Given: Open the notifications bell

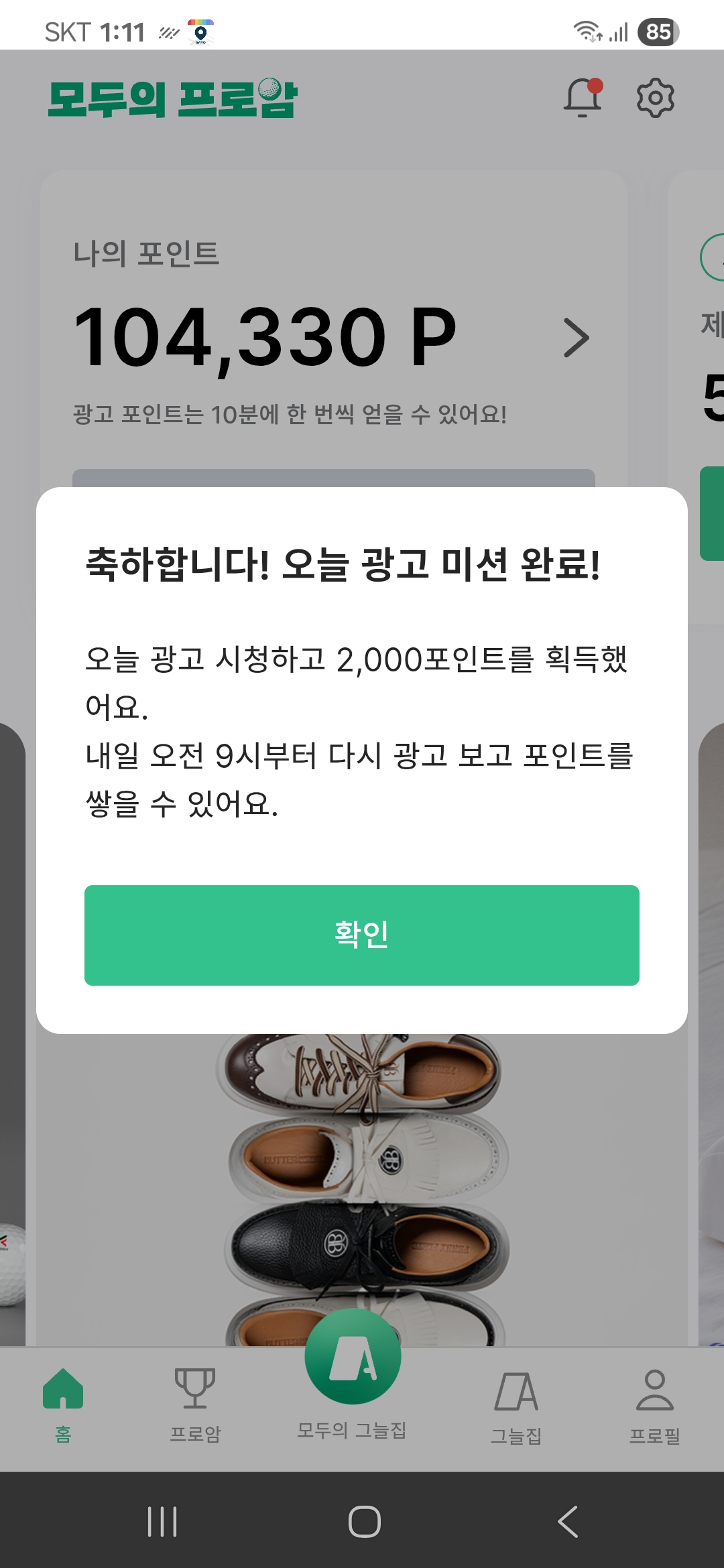Looking at the screenshot, I should (583, 98).
